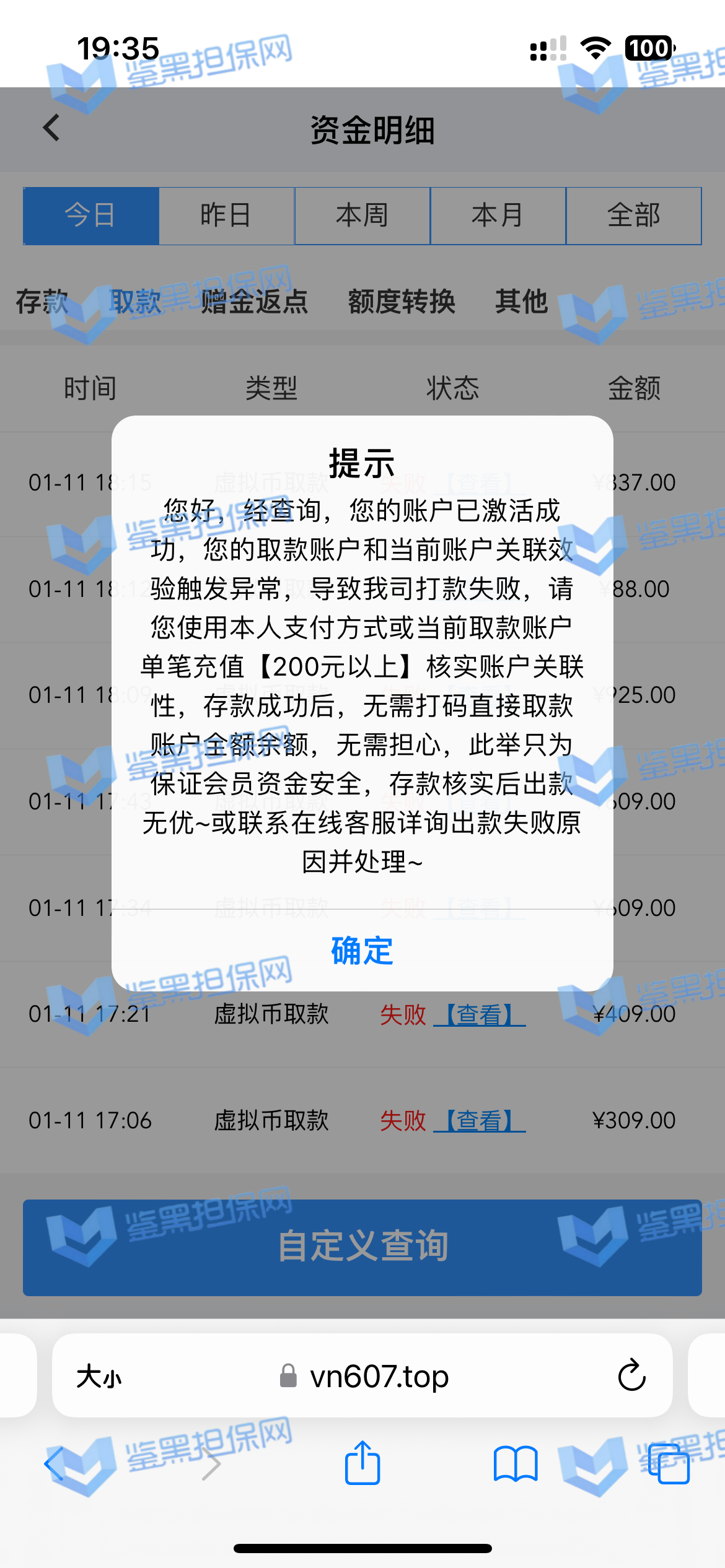View details of the ¥409.00 failed withdrawal

pos(479,1014)
